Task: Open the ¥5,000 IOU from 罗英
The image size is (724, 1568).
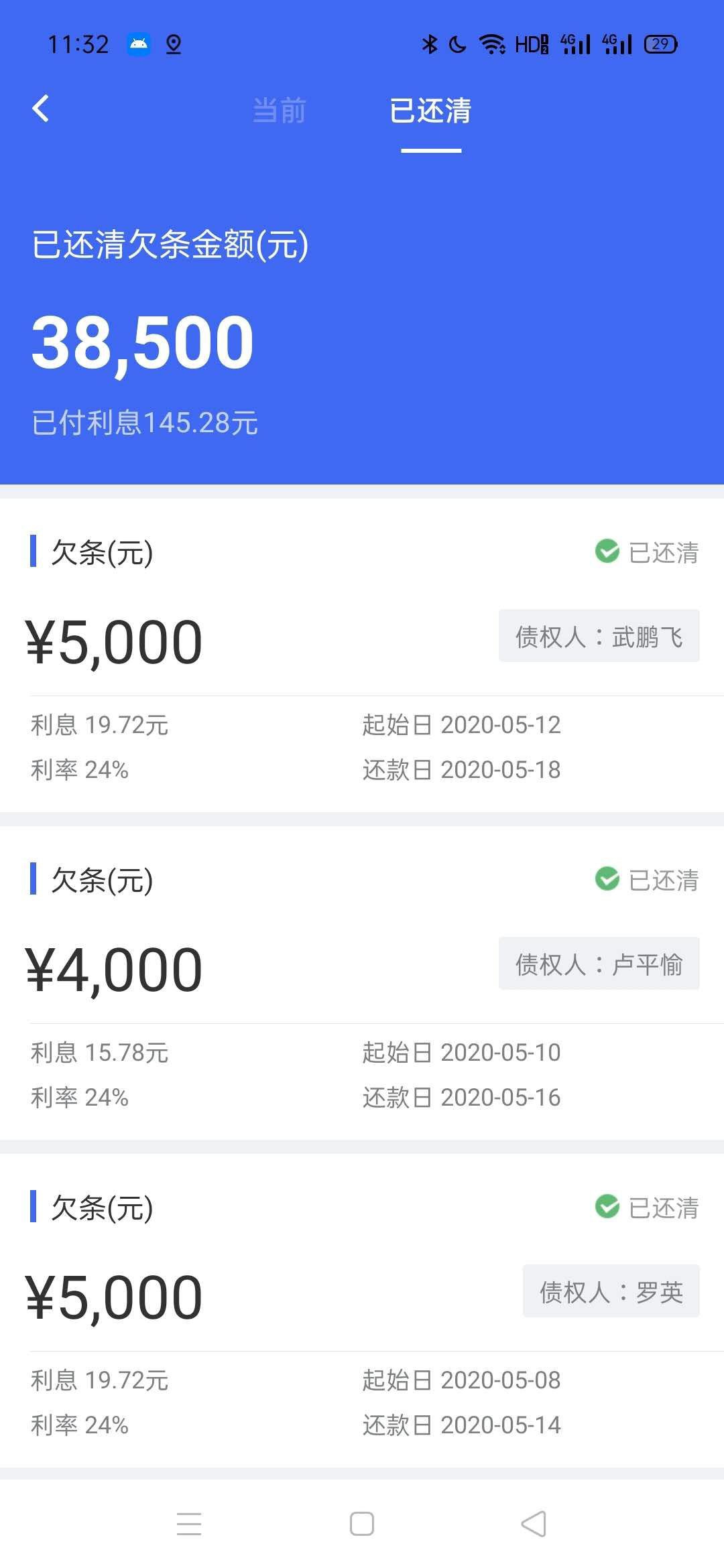Action: (x=362, y=1311)
